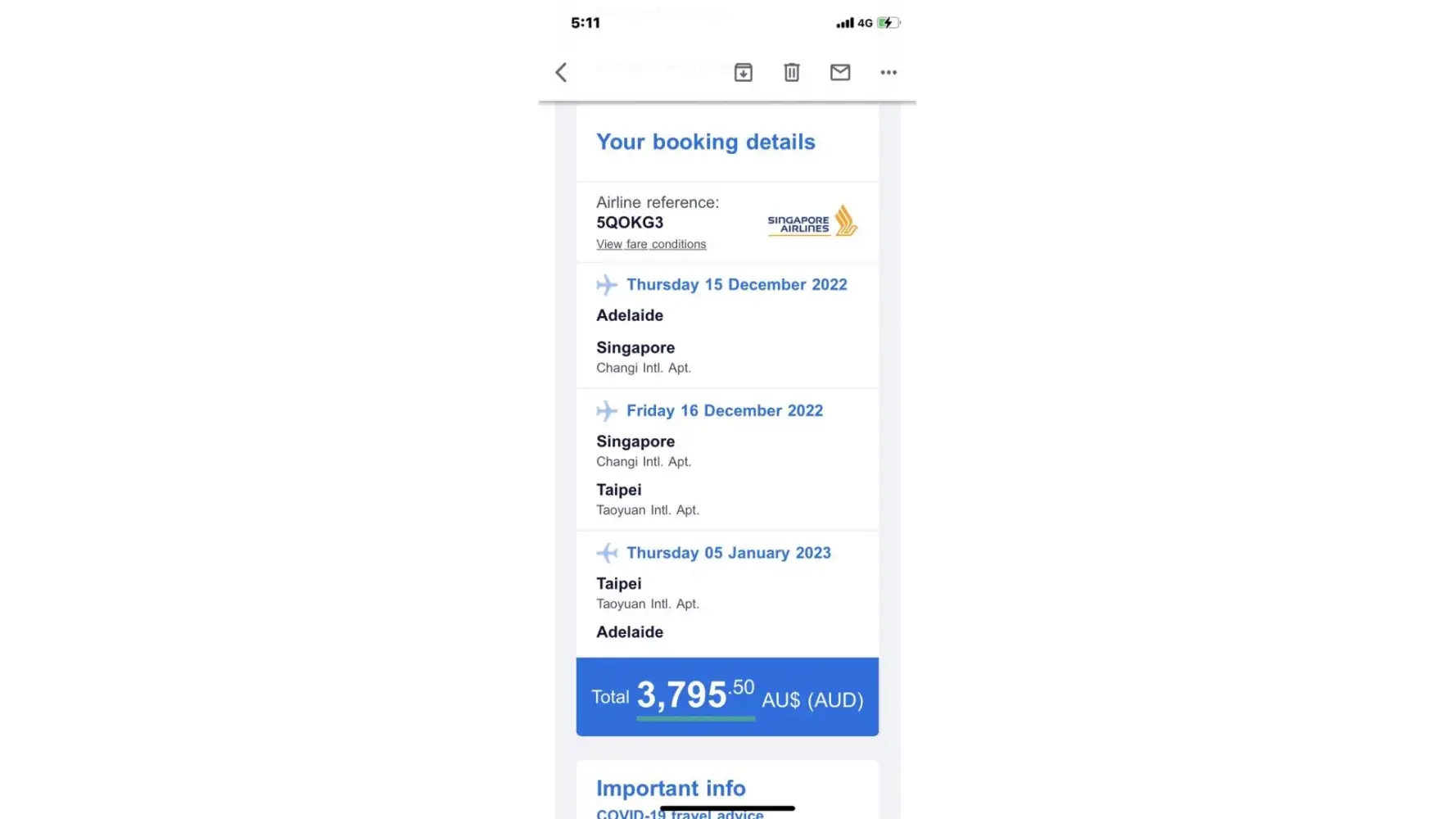The width and height of the screenshot is (1456, 819).
Task: Open the overflow menu
Action: [889, 73]
